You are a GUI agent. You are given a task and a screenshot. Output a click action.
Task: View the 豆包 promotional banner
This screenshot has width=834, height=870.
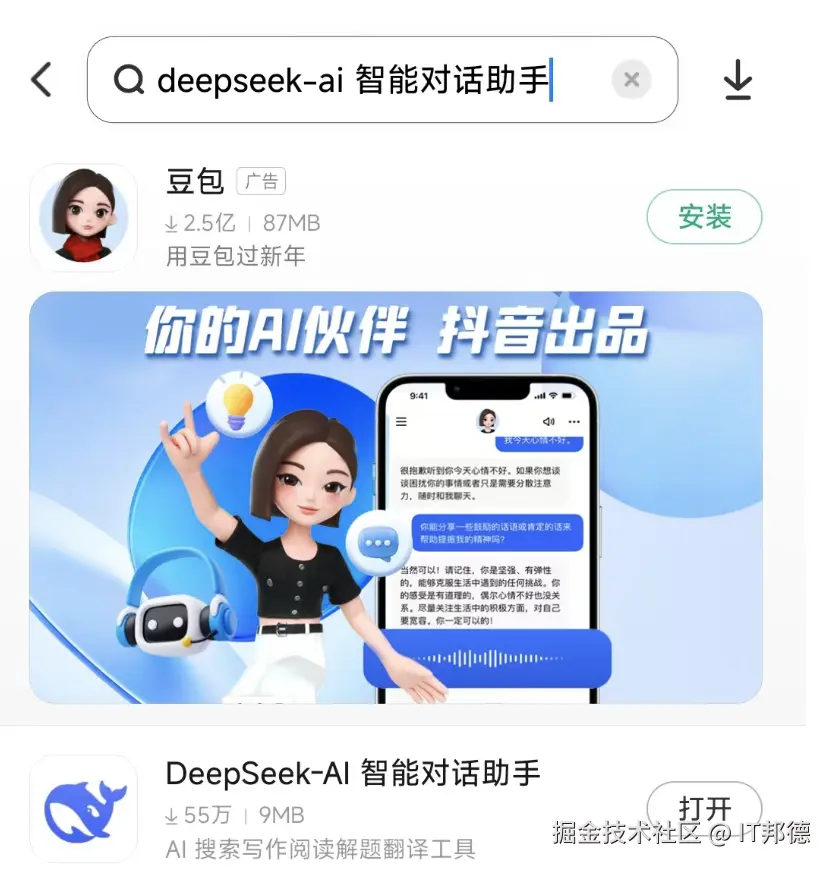coord(395,497)
